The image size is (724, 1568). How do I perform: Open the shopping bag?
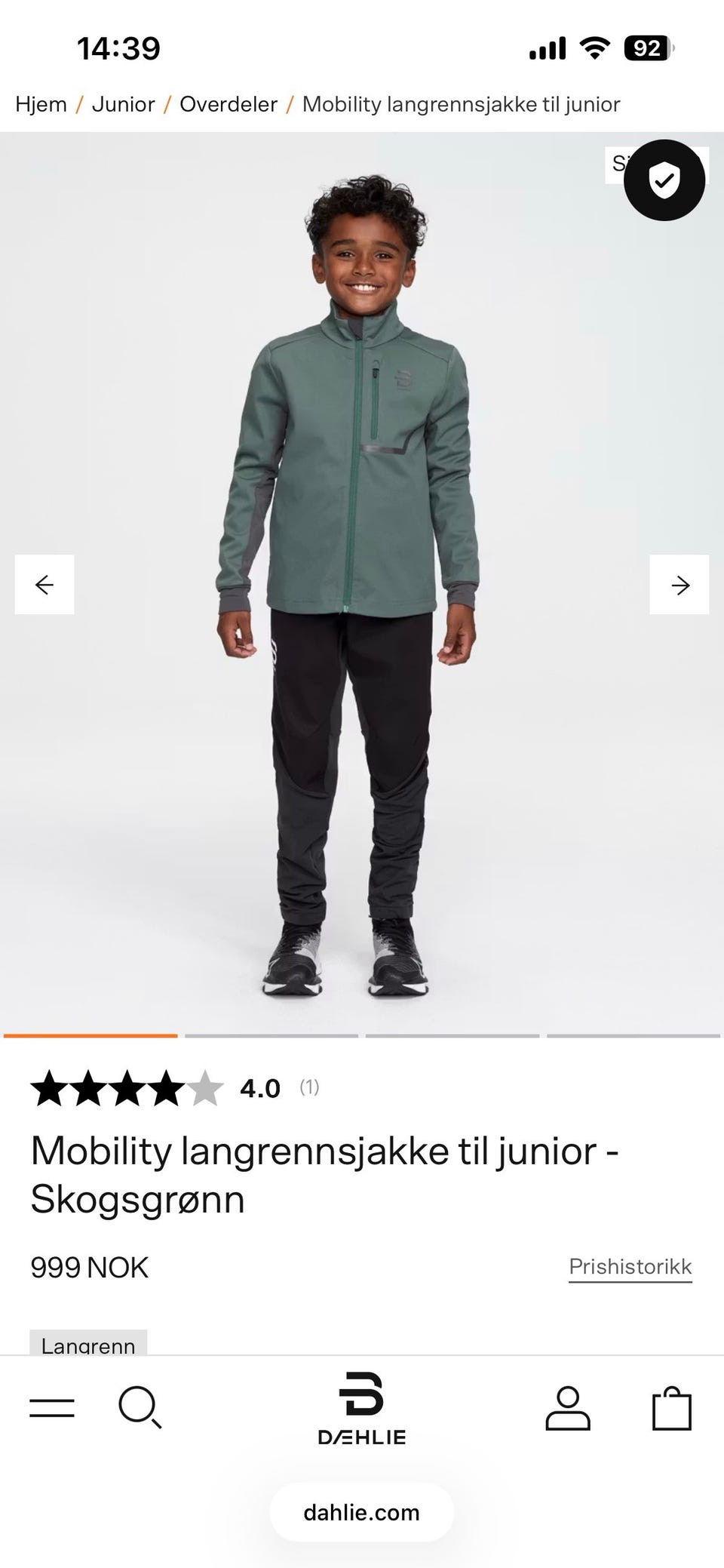point(671,1408)
